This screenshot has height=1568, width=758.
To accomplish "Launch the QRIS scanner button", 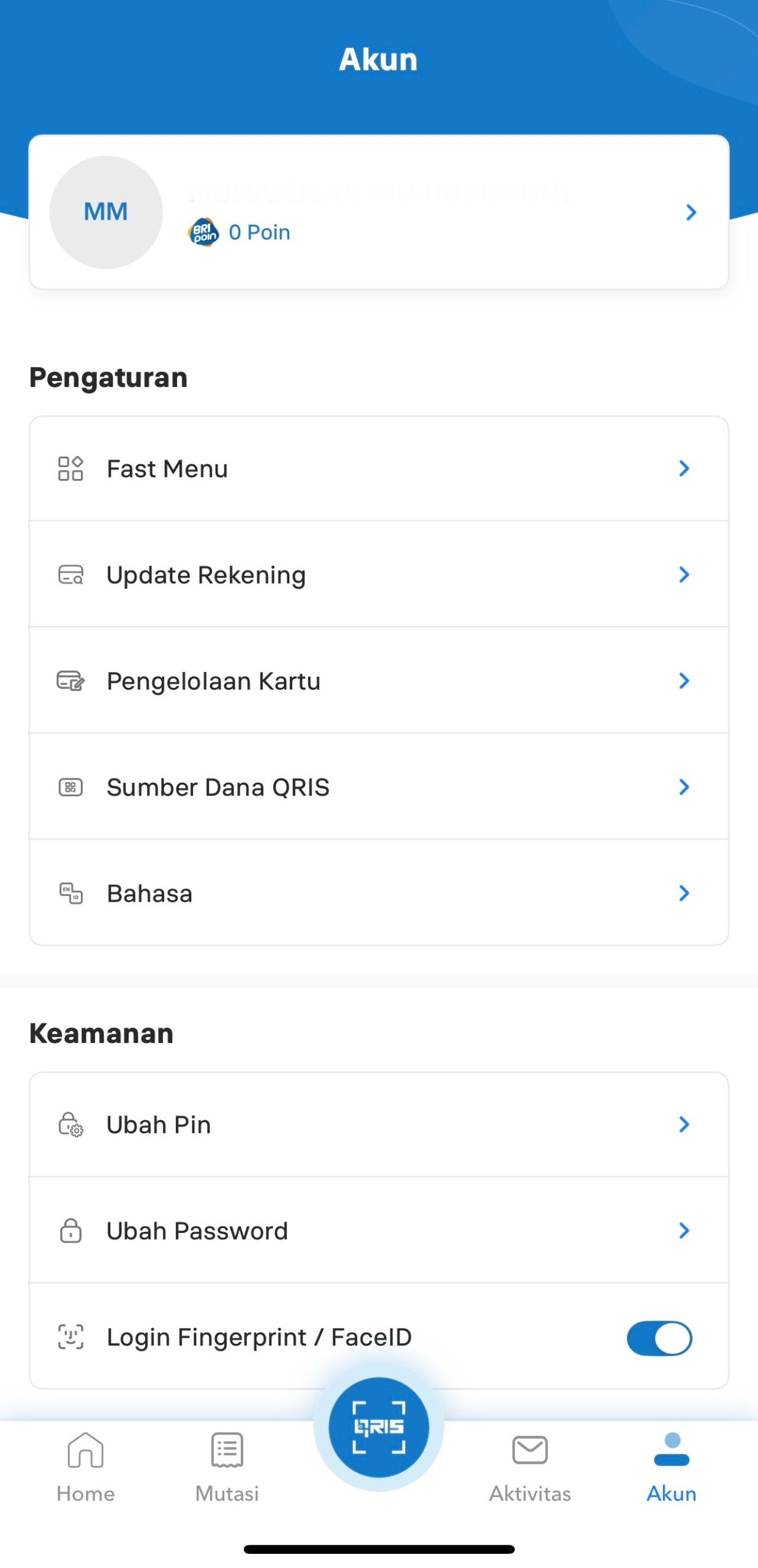I will (379, 1427).
